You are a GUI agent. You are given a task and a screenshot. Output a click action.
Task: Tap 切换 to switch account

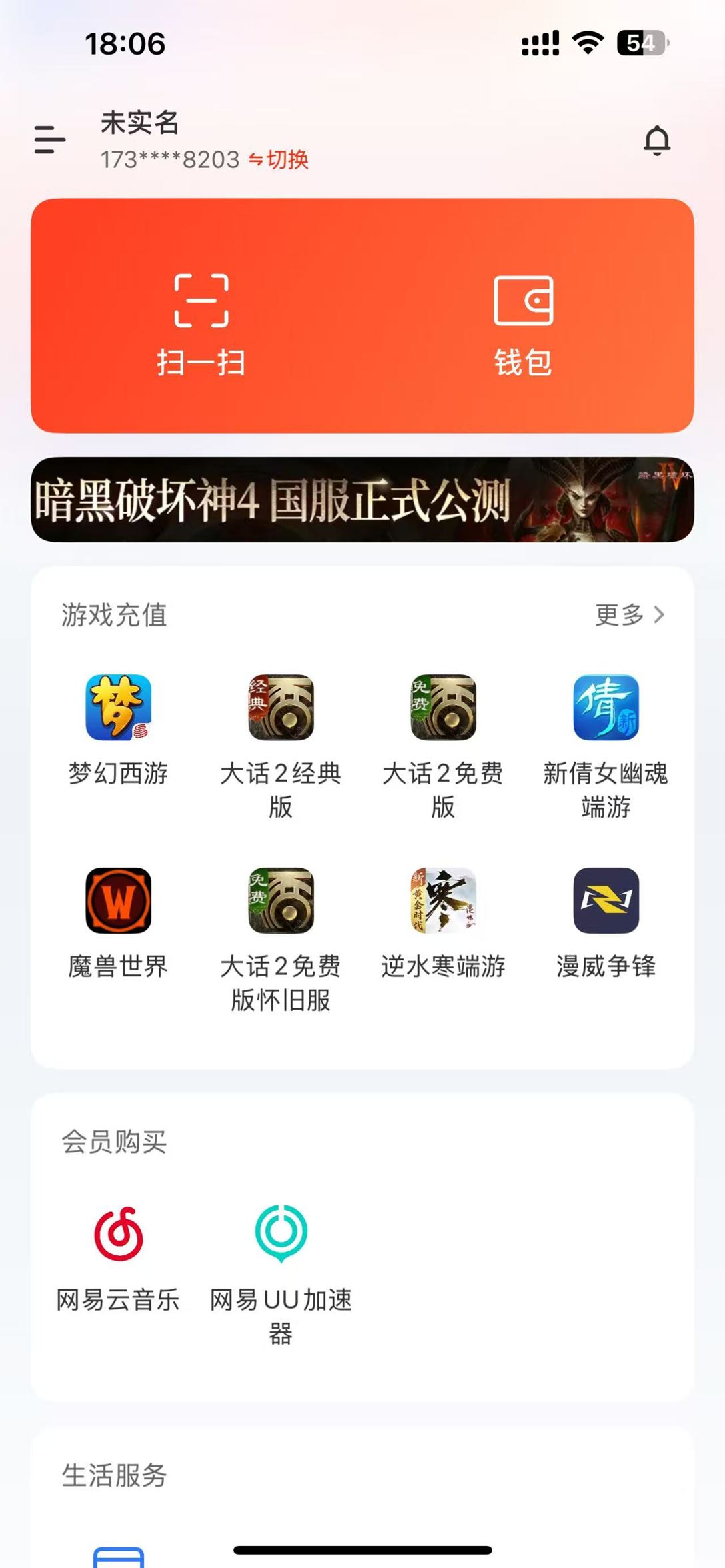click(279, 160)
